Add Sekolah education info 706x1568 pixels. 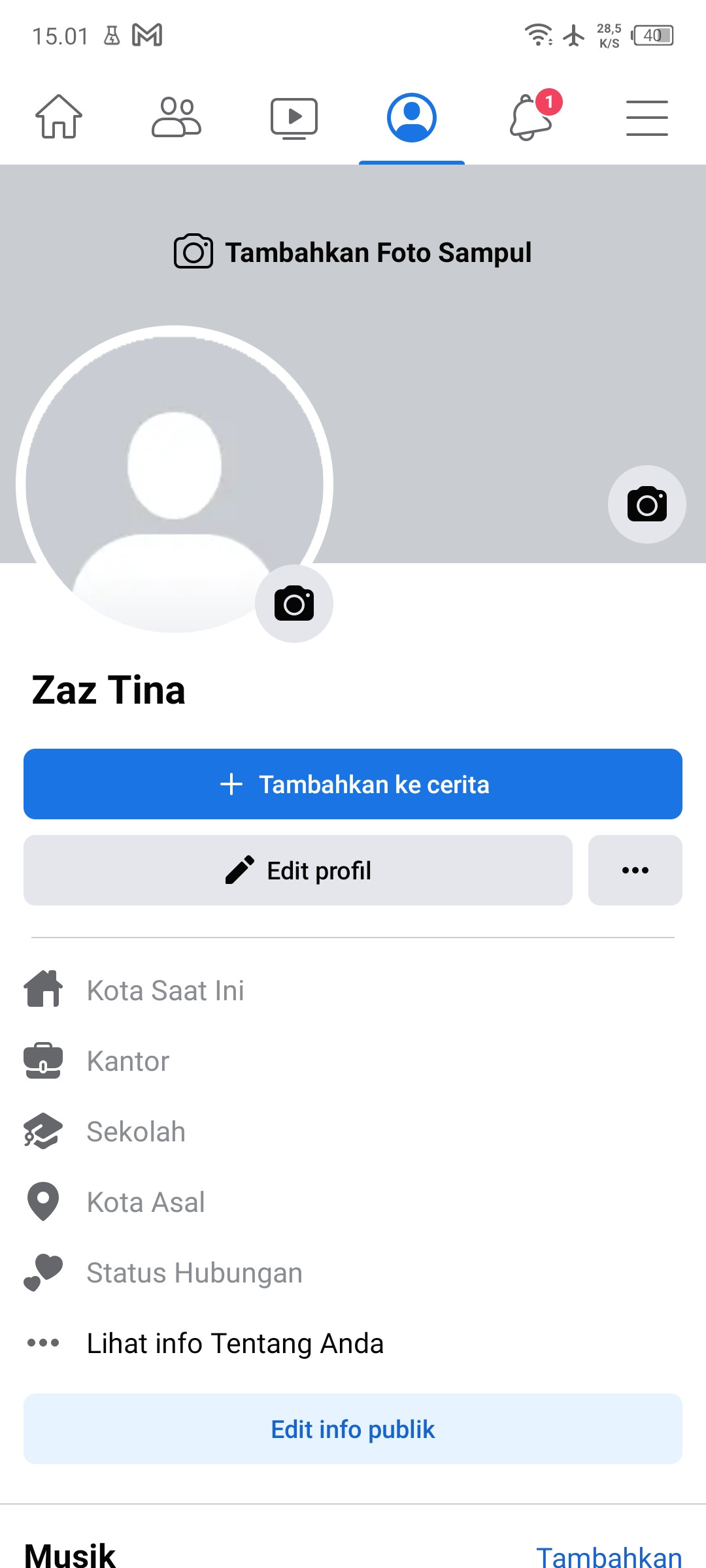[x=136, y=1132]
